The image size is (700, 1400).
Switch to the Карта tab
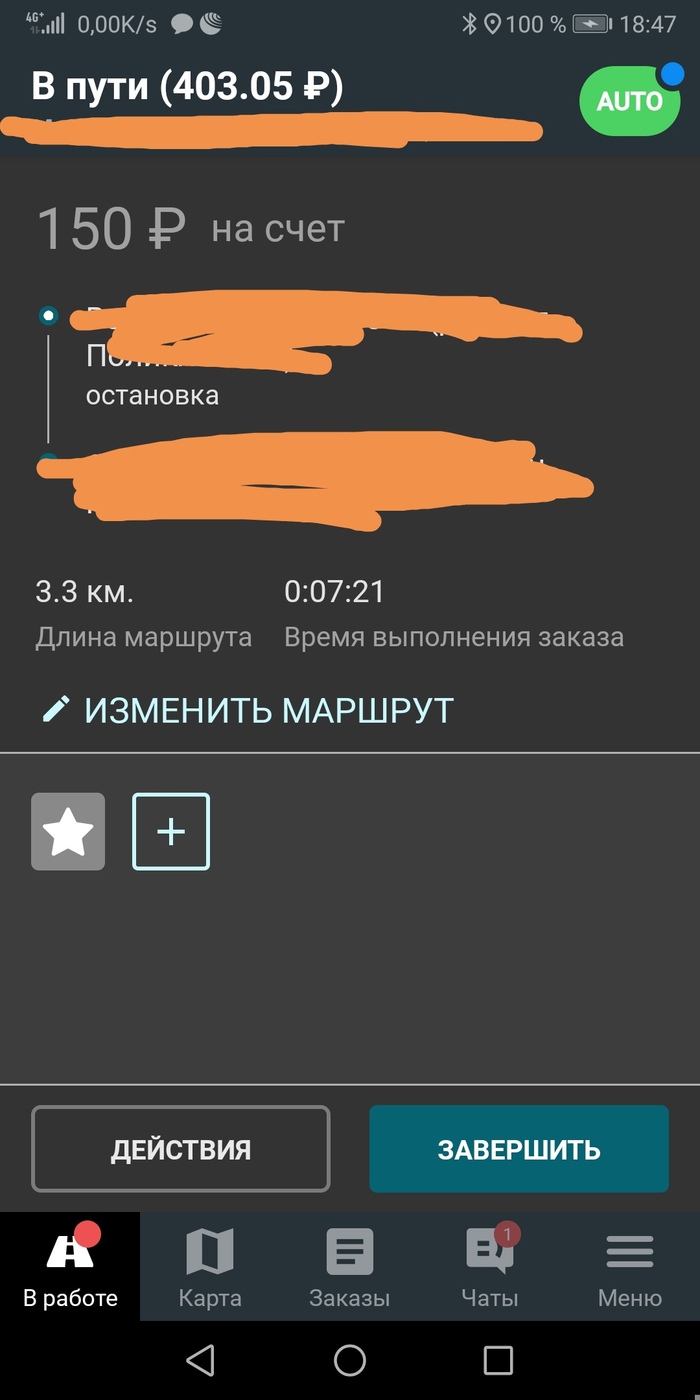(210, 1267)
